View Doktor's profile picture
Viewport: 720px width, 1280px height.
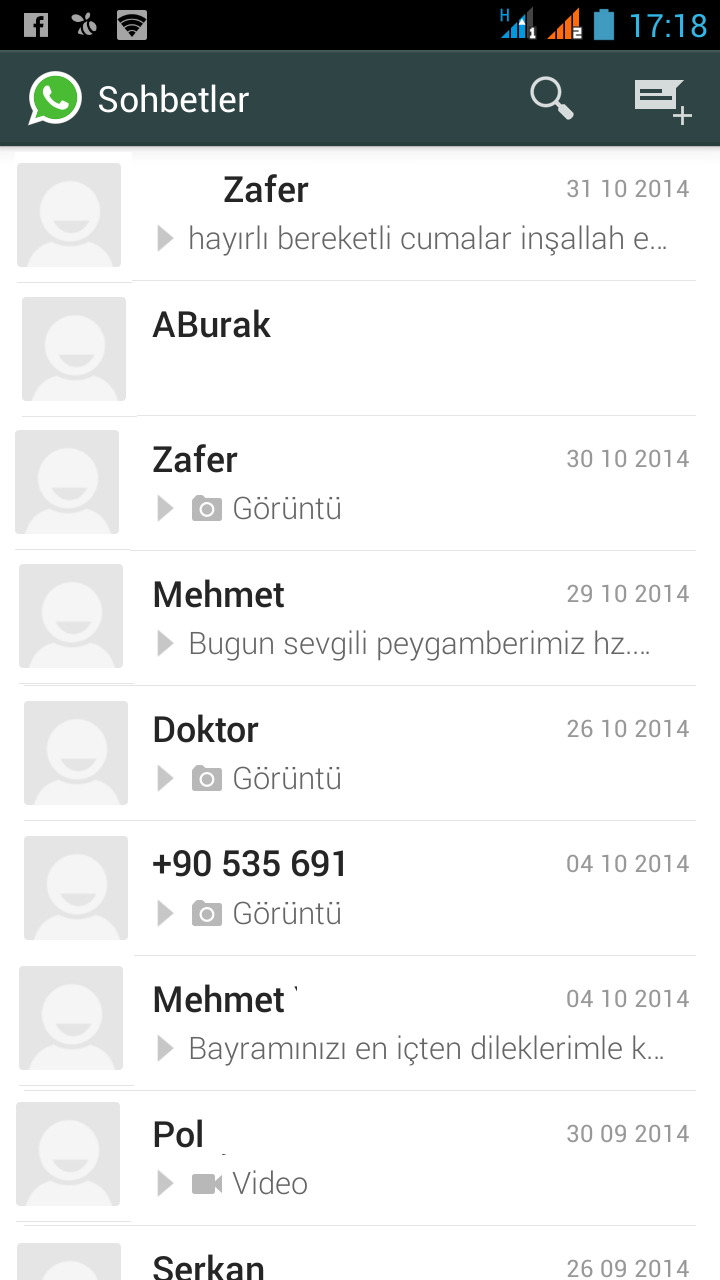pos(76,753)
